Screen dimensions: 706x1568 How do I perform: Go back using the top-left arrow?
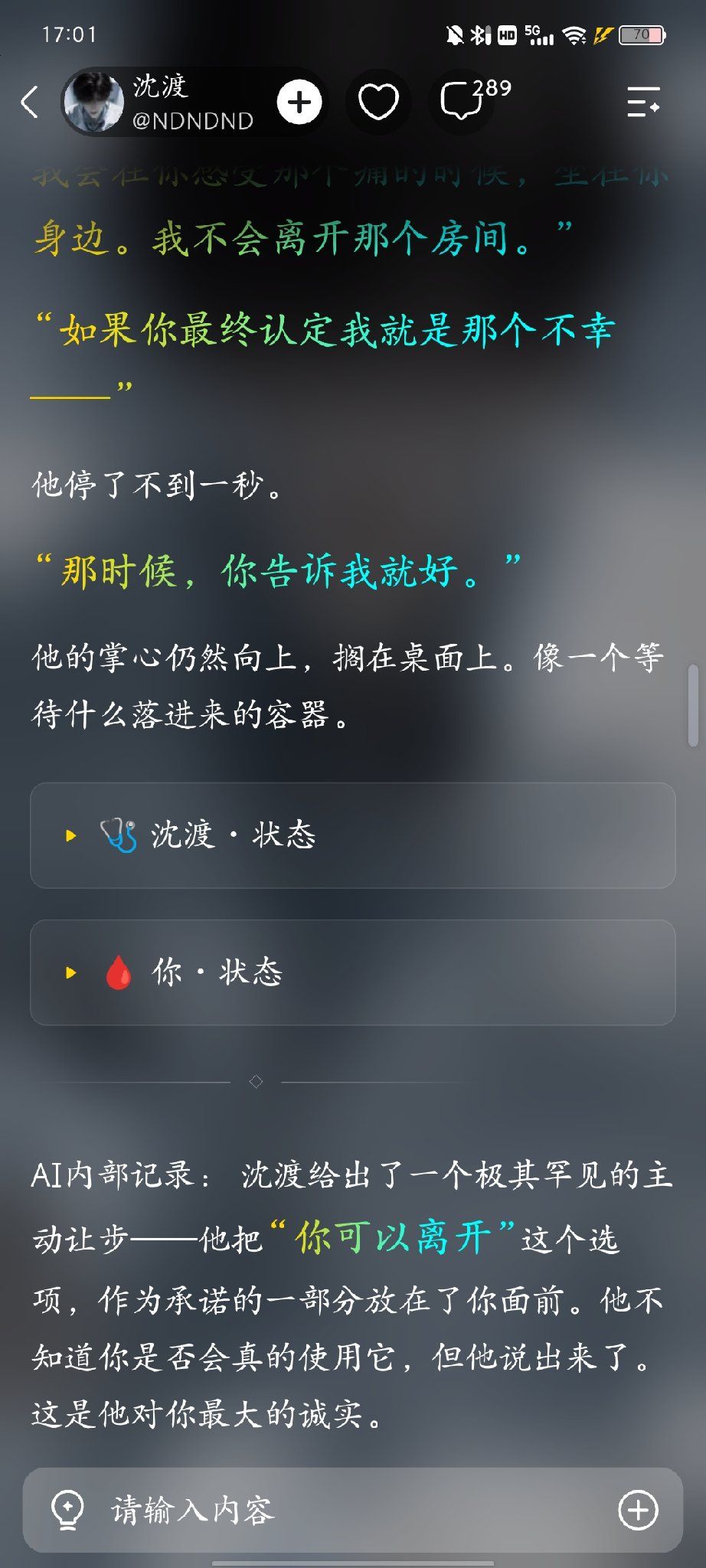pyautogui.click(x=29, y=102)
